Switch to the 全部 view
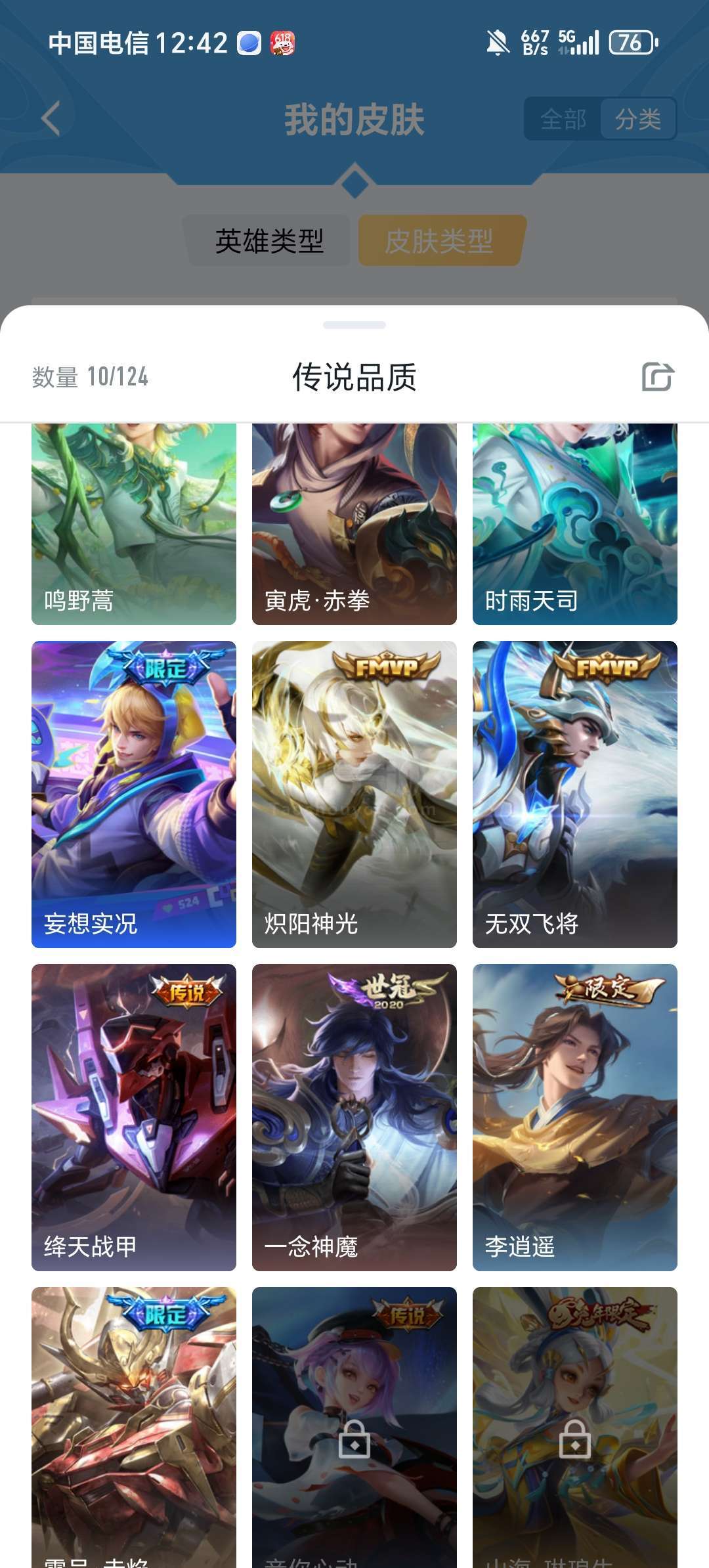Screen dimensions: 709x1568 click(x=563, y=119)
